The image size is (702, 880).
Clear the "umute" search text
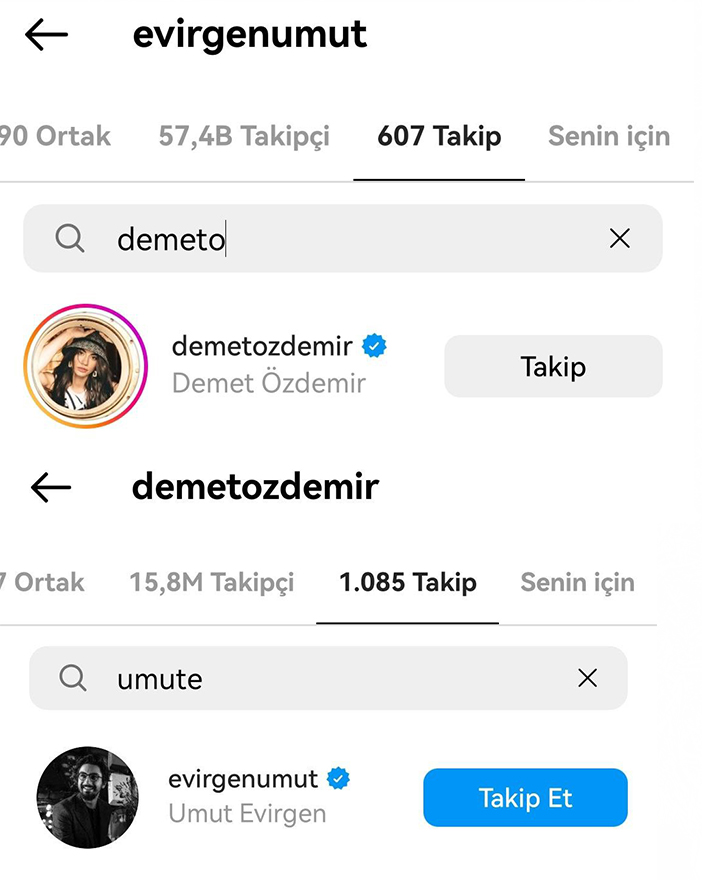588,678
